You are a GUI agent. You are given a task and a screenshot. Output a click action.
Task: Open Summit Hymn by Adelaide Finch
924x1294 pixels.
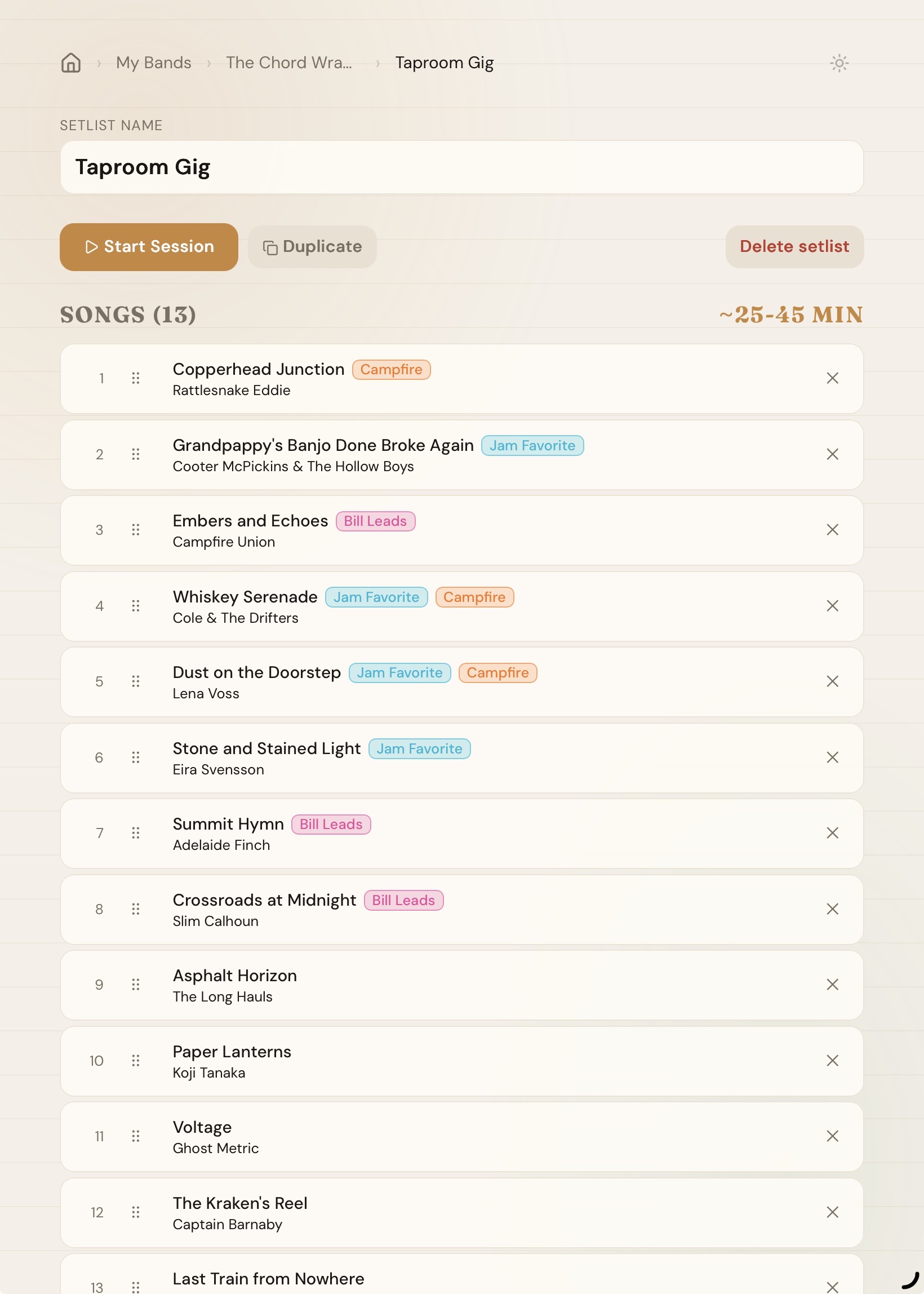(x=228, y=824)
